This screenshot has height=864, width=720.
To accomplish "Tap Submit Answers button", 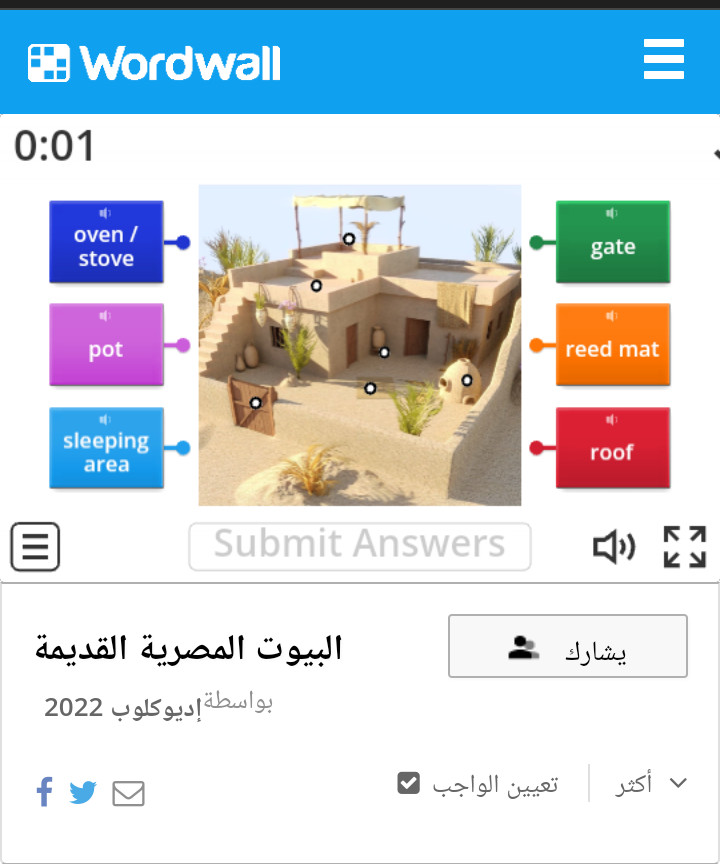I will (x=360, y=546).
